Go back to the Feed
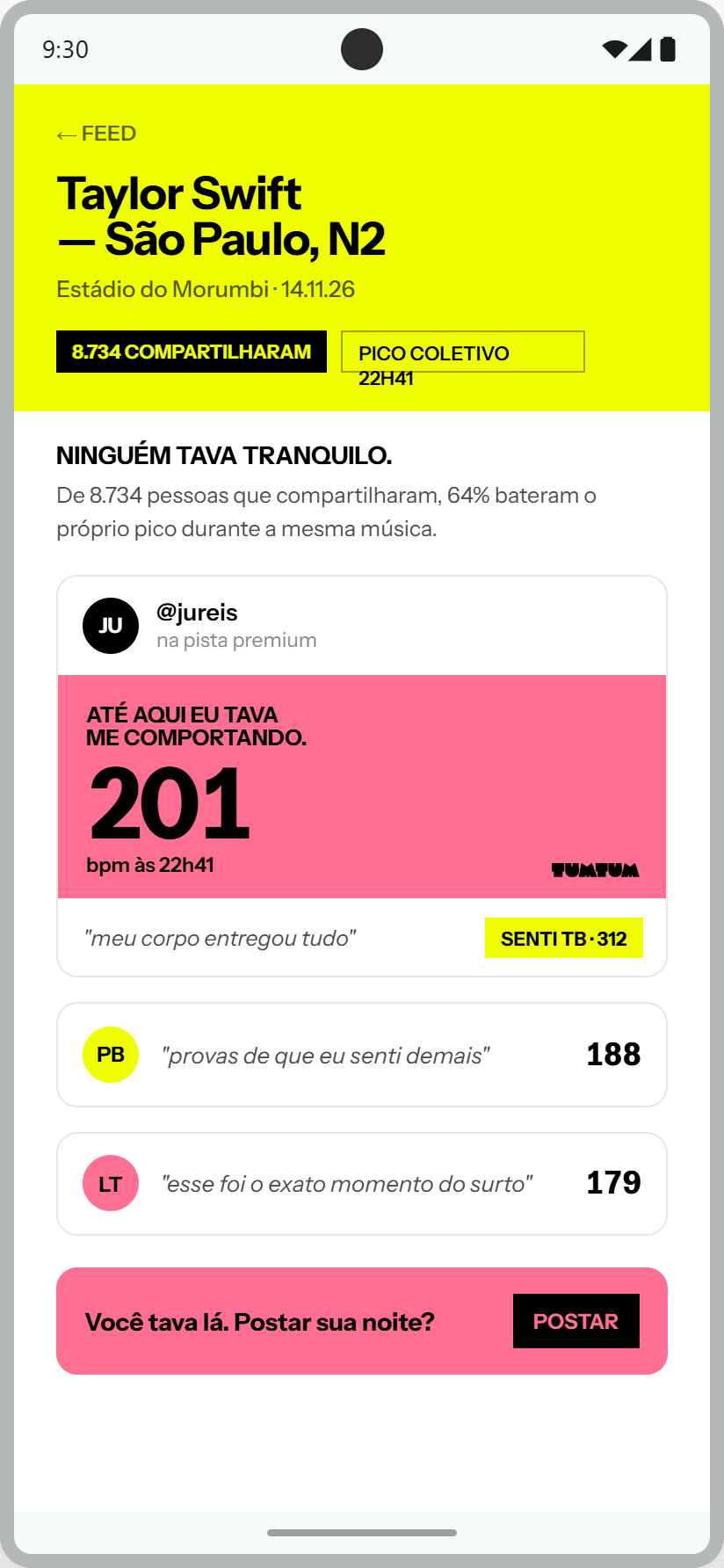 coord(97,134)
